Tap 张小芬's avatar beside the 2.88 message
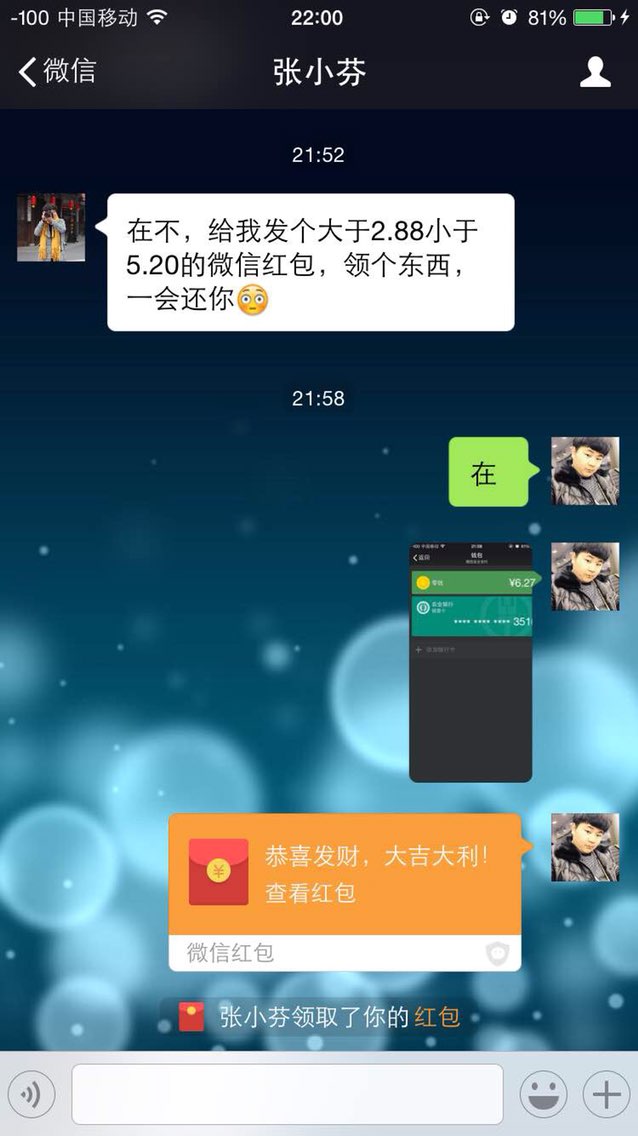Image resolution: width=638 pixels, height=1136 pixels. click(51, 227)
